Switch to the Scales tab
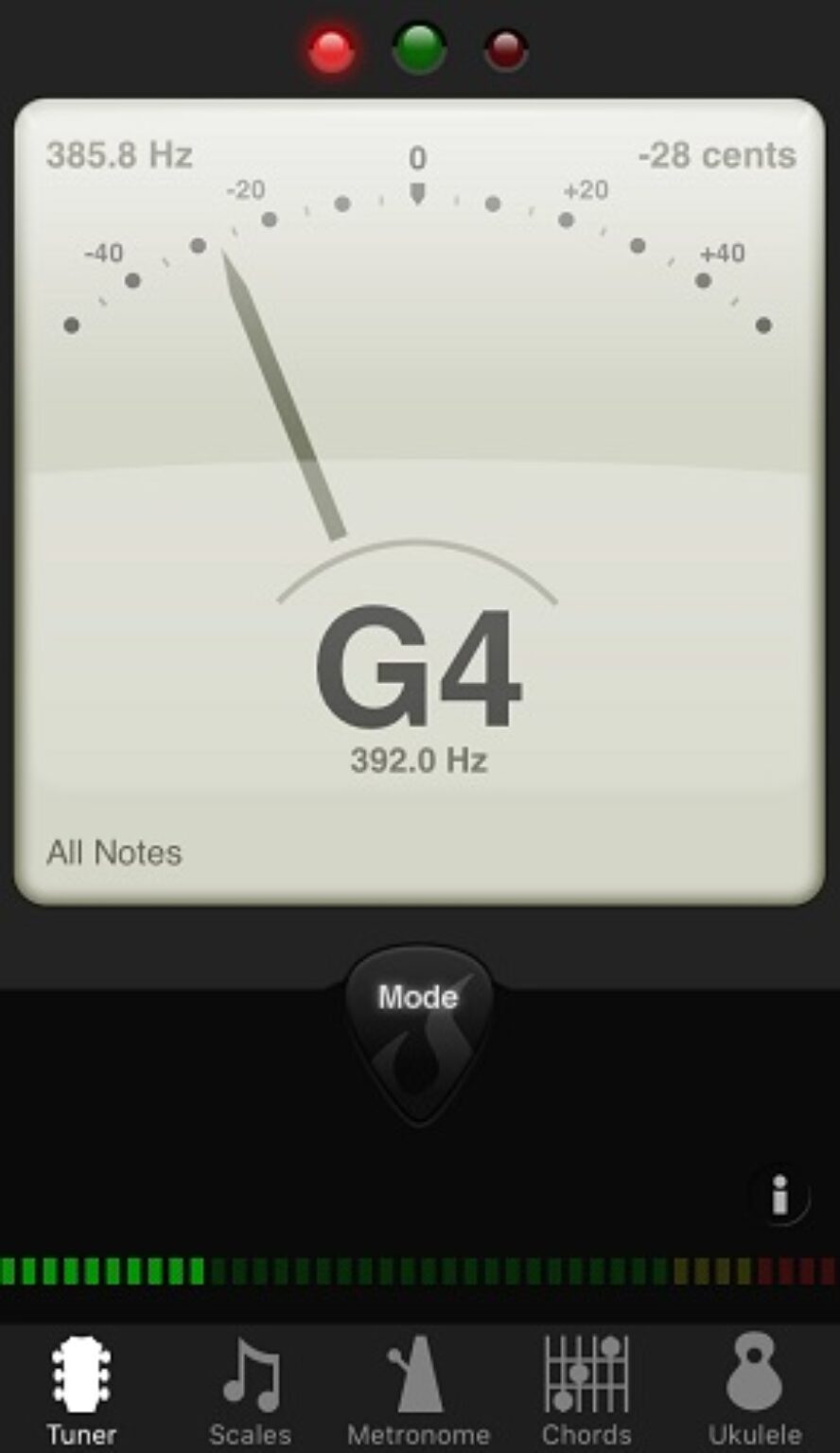840x1453 pixels. pyautogui.click(x=250, y=1391)
